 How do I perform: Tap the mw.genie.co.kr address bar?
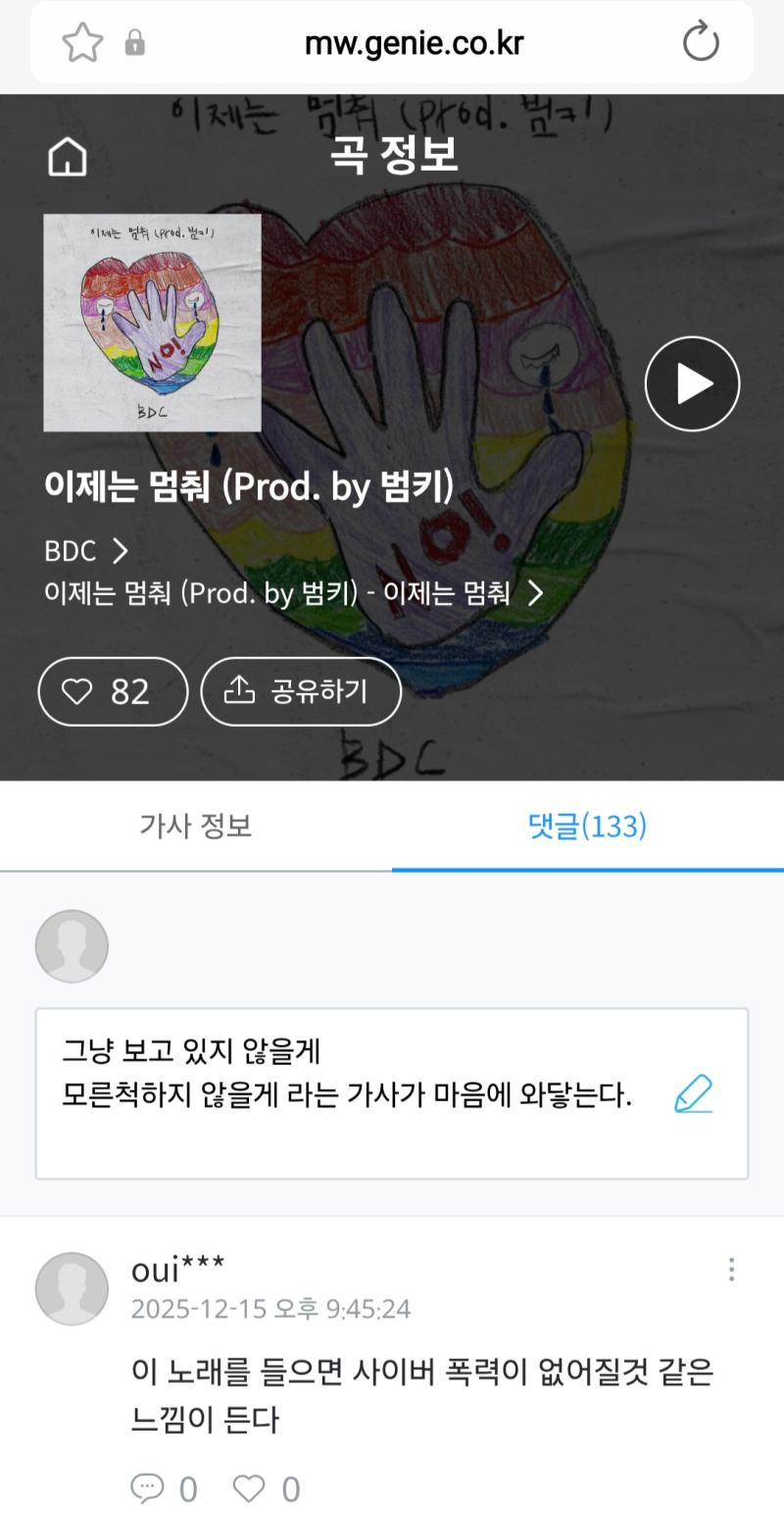pyautogui.click(x=414, y=43)
